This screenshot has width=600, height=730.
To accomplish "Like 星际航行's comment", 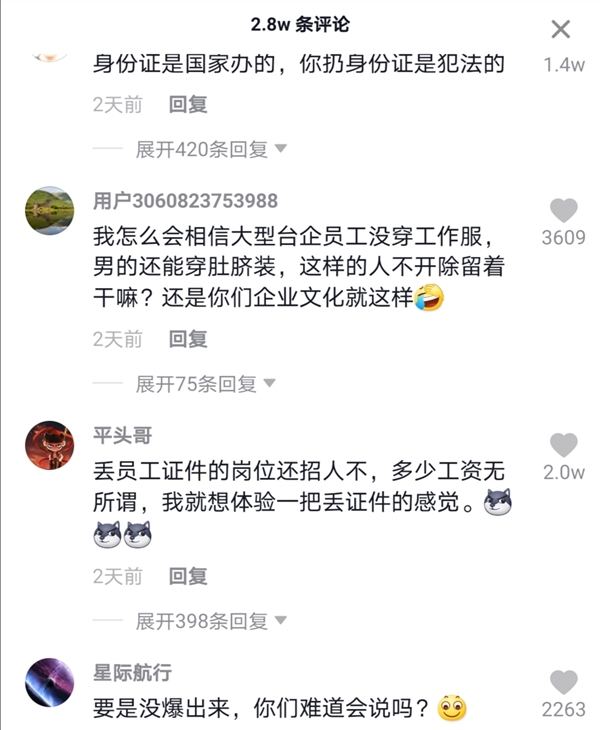I will [x=563, y=683].
